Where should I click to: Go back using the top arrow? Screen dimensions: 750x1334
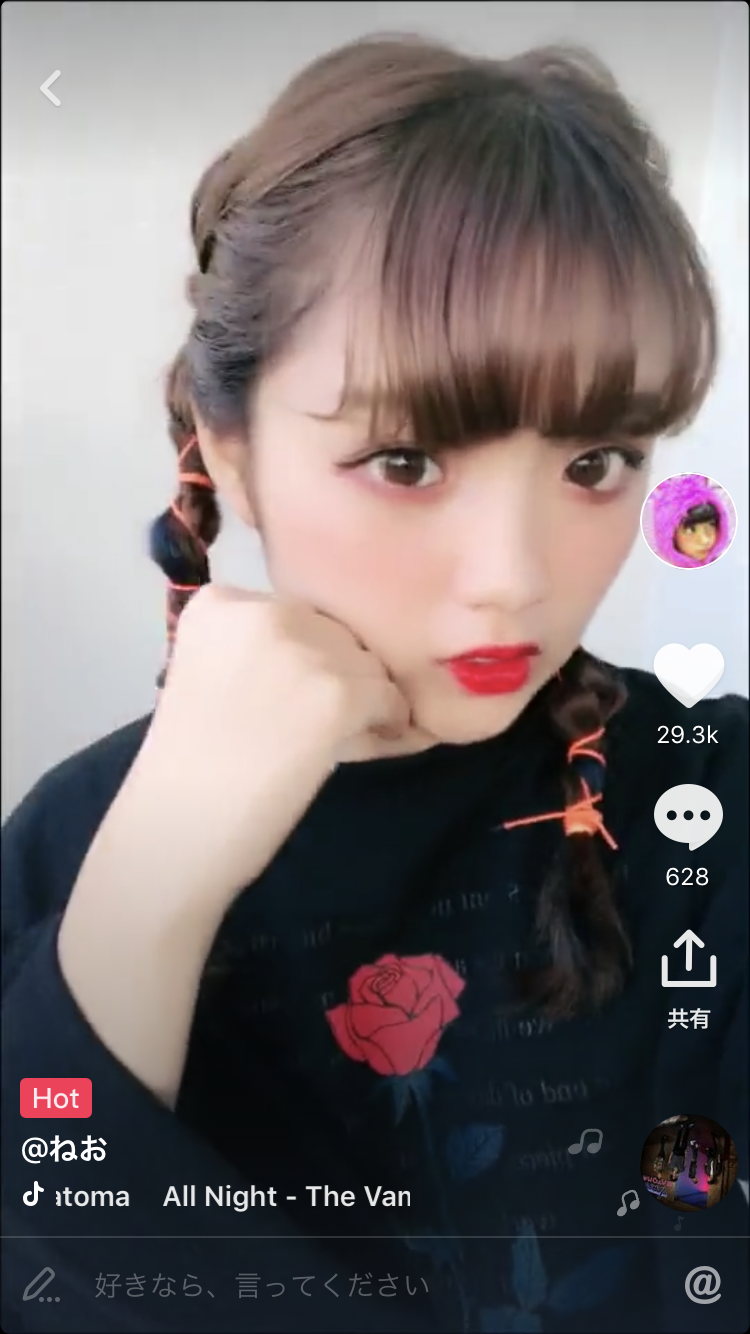pyautogui.click(x=51, y=88)
